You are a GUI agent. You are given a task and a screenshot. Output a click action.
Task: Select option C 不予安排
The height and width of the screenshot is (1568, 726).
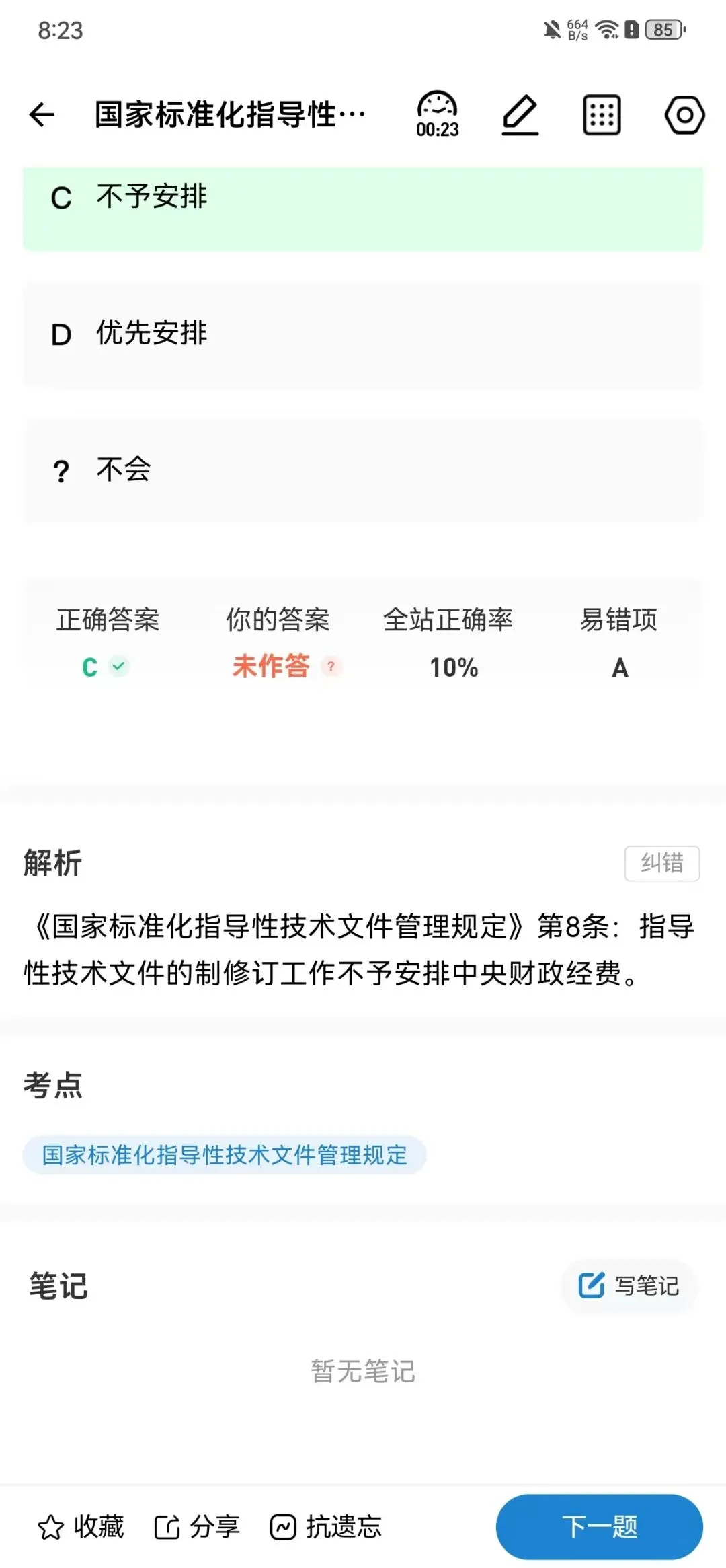tap(363, 207)
